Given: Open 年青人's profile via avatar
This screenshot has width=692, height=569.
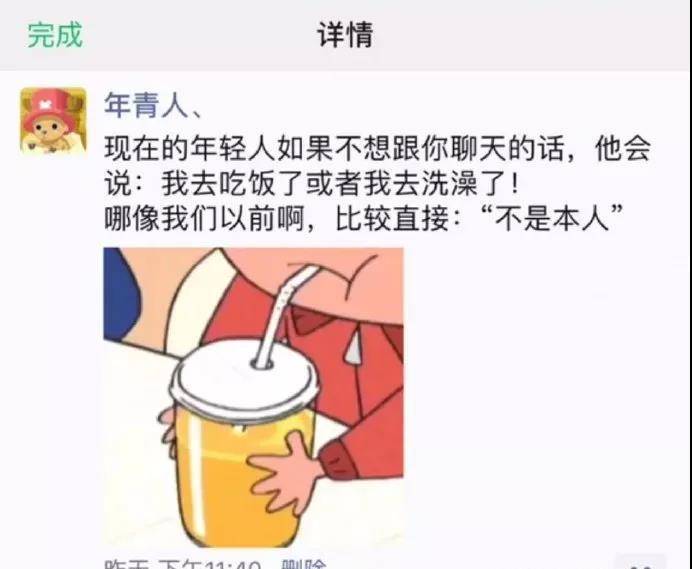Looking at the screenshot, I should [52, 120].
